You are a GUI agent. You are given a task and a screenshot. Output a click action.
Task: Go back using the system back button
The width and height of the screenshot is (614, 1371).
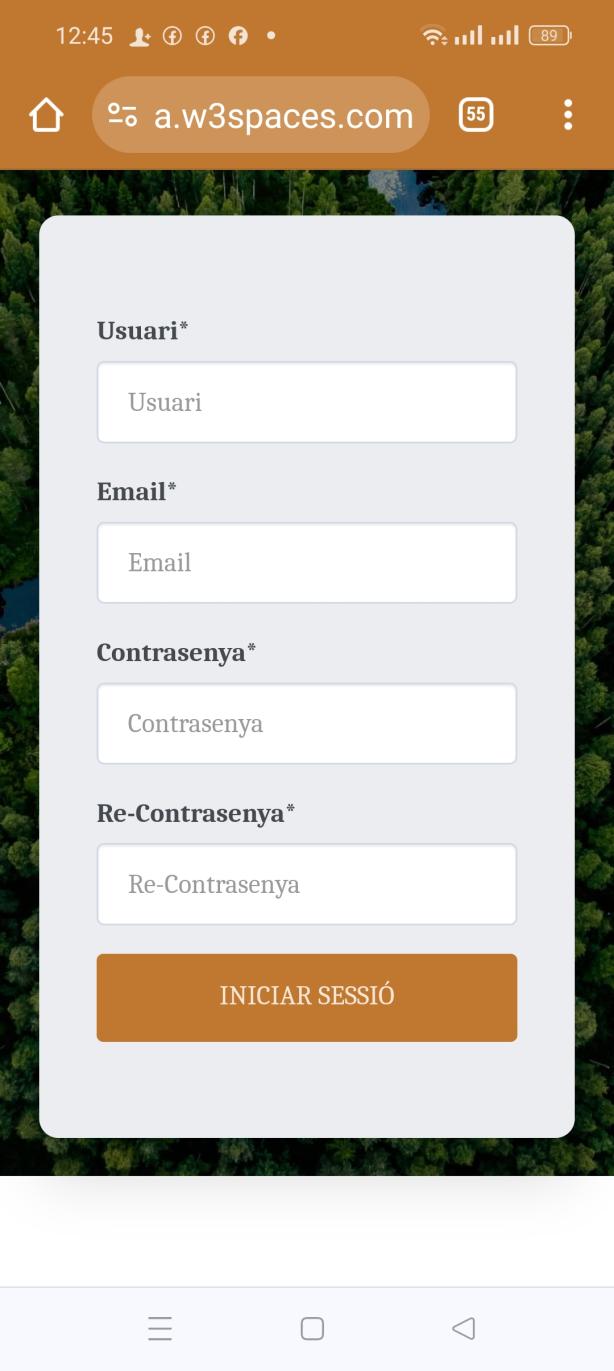[x=463, y=1328]
